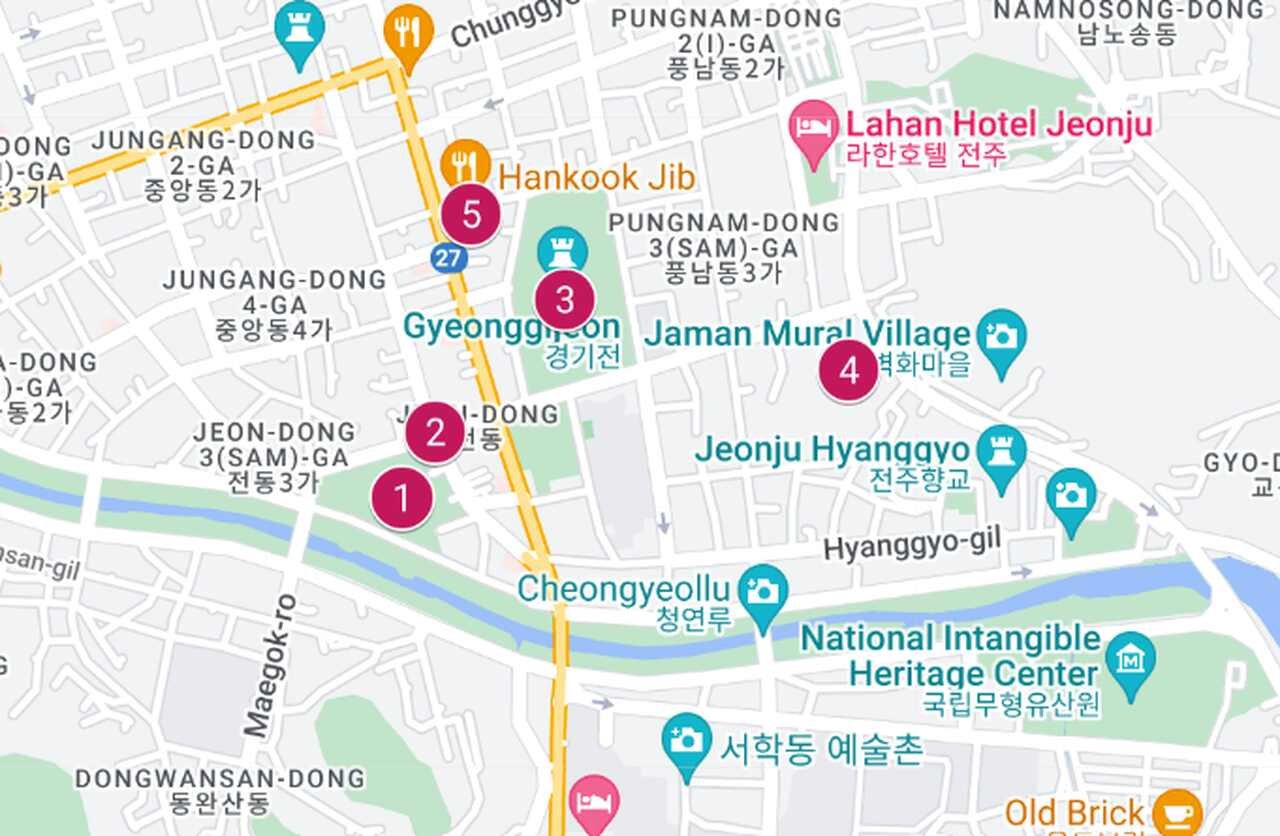Image resolution: width=1280 pixels, height=836 pixels.
Task: Tap numbered marker 4 near Jaman Mural Village
Action: pos(848,371)
